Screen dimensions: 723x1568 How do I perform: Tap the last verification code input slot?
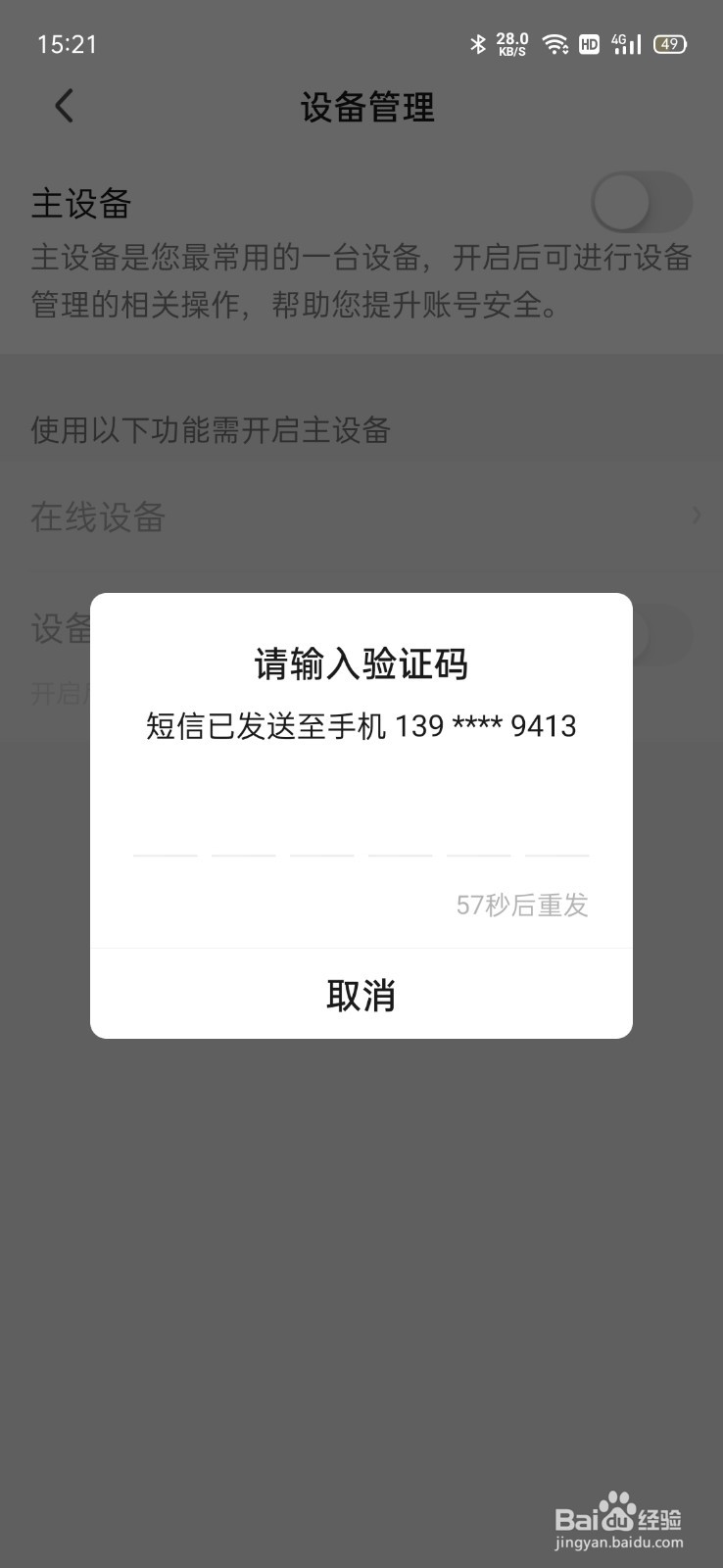click(x=557, y=857)
